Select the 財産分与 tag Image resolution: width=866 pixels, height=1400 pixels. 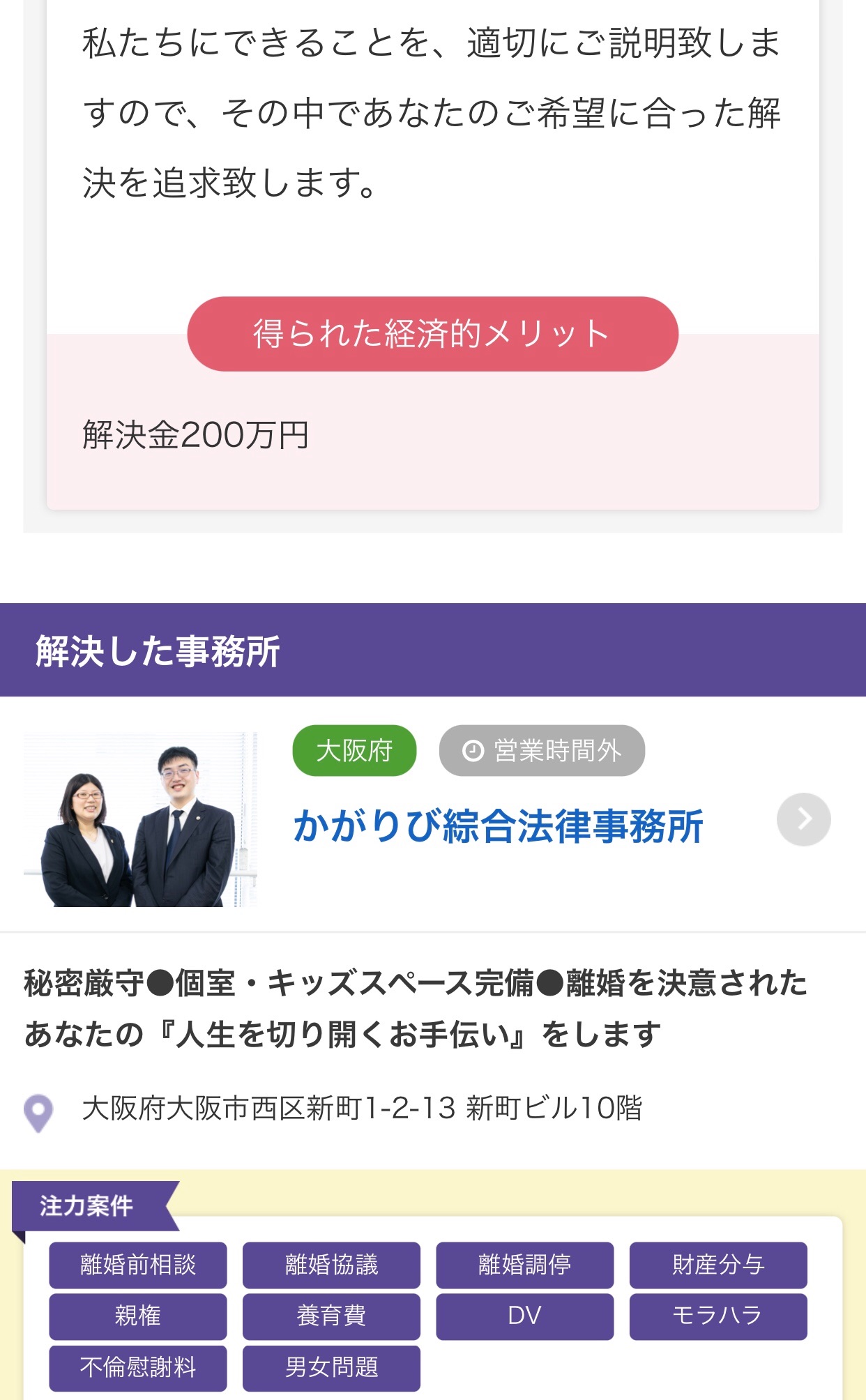[718, 1265]
